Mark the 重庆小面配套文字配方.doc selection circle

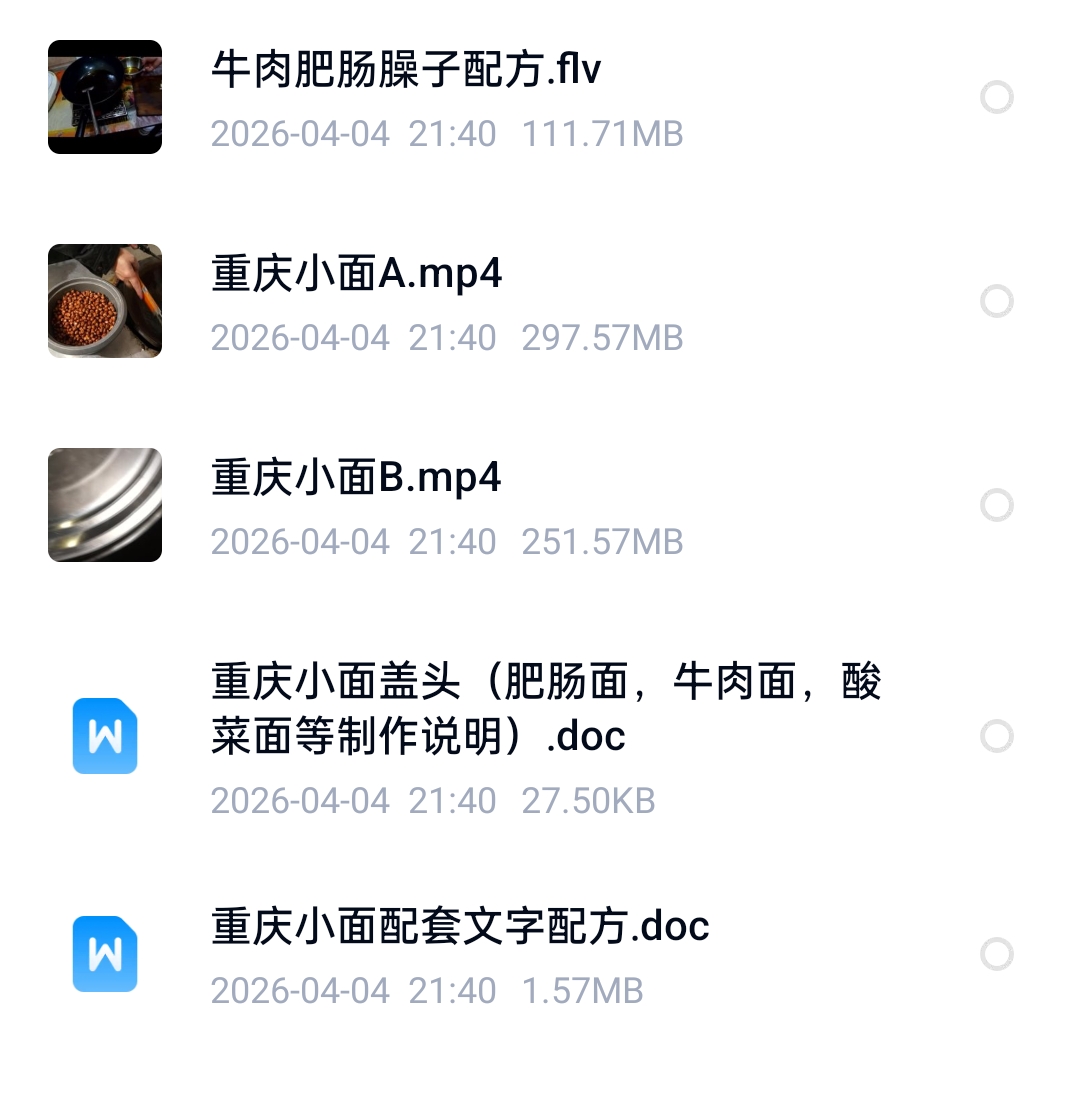[x=996, y=954]
